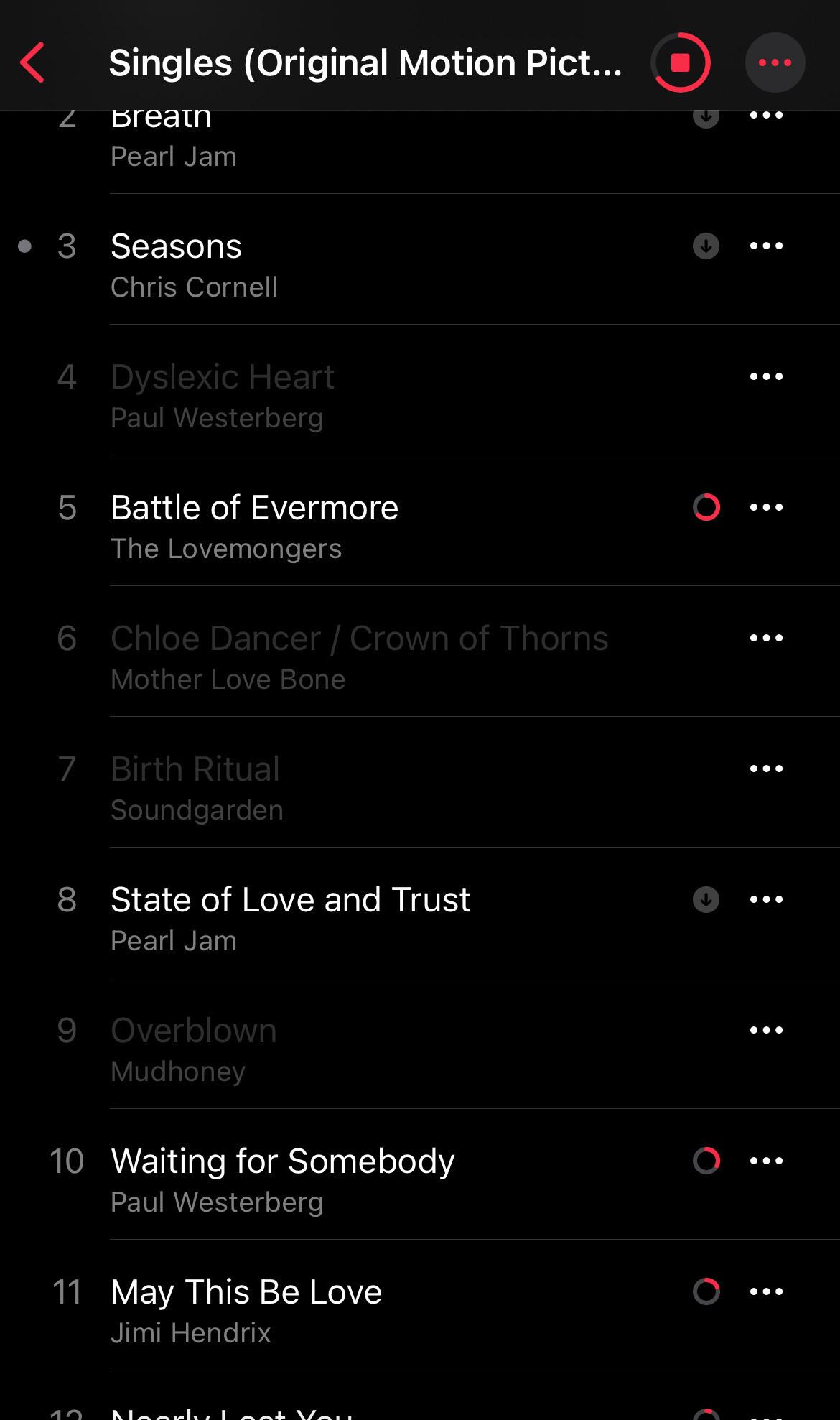840x1420 pixels.
Task: Open more options for Chloe Dancer / Crown of Thorns
Action: click(766, 638)
